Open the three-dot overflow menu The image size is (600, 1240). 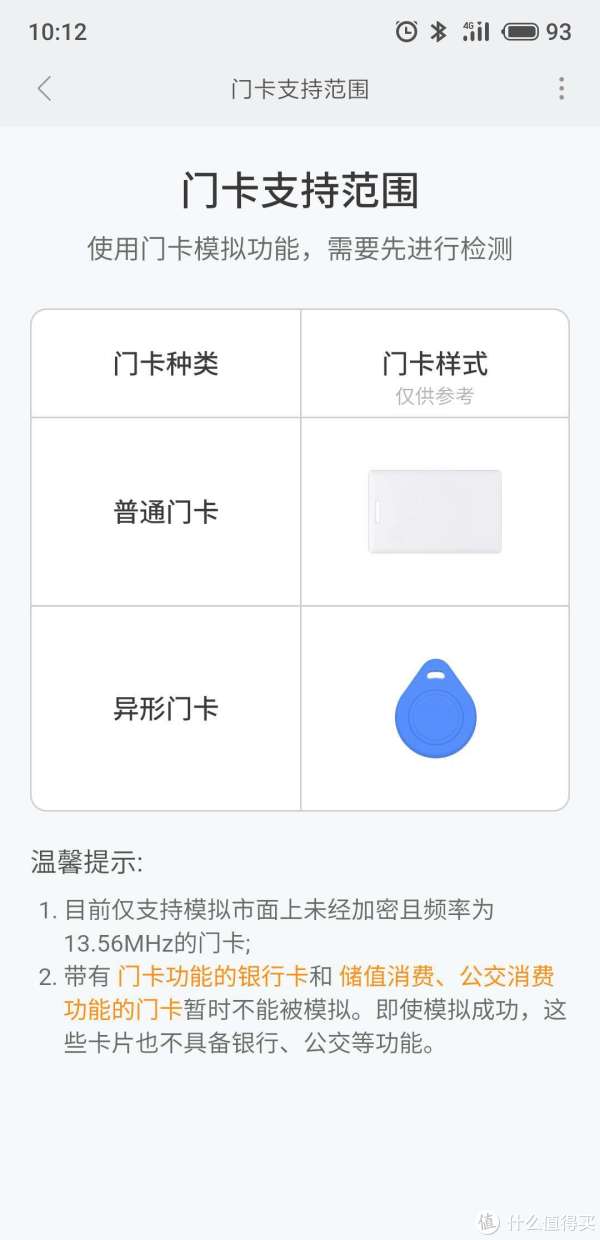561,89
